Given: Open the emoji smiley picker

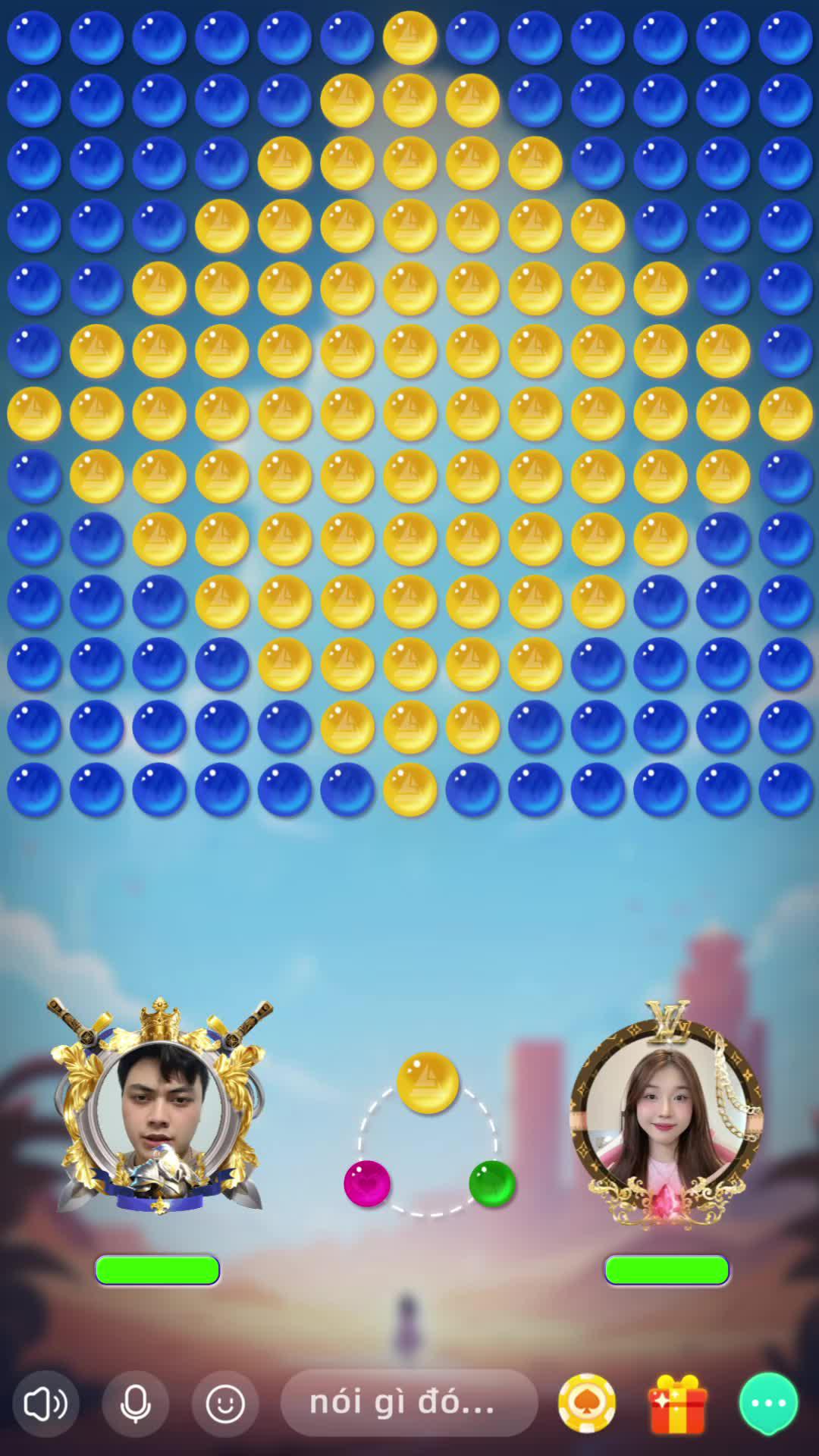Looking at the screenshot, I should pos(225,1404).
